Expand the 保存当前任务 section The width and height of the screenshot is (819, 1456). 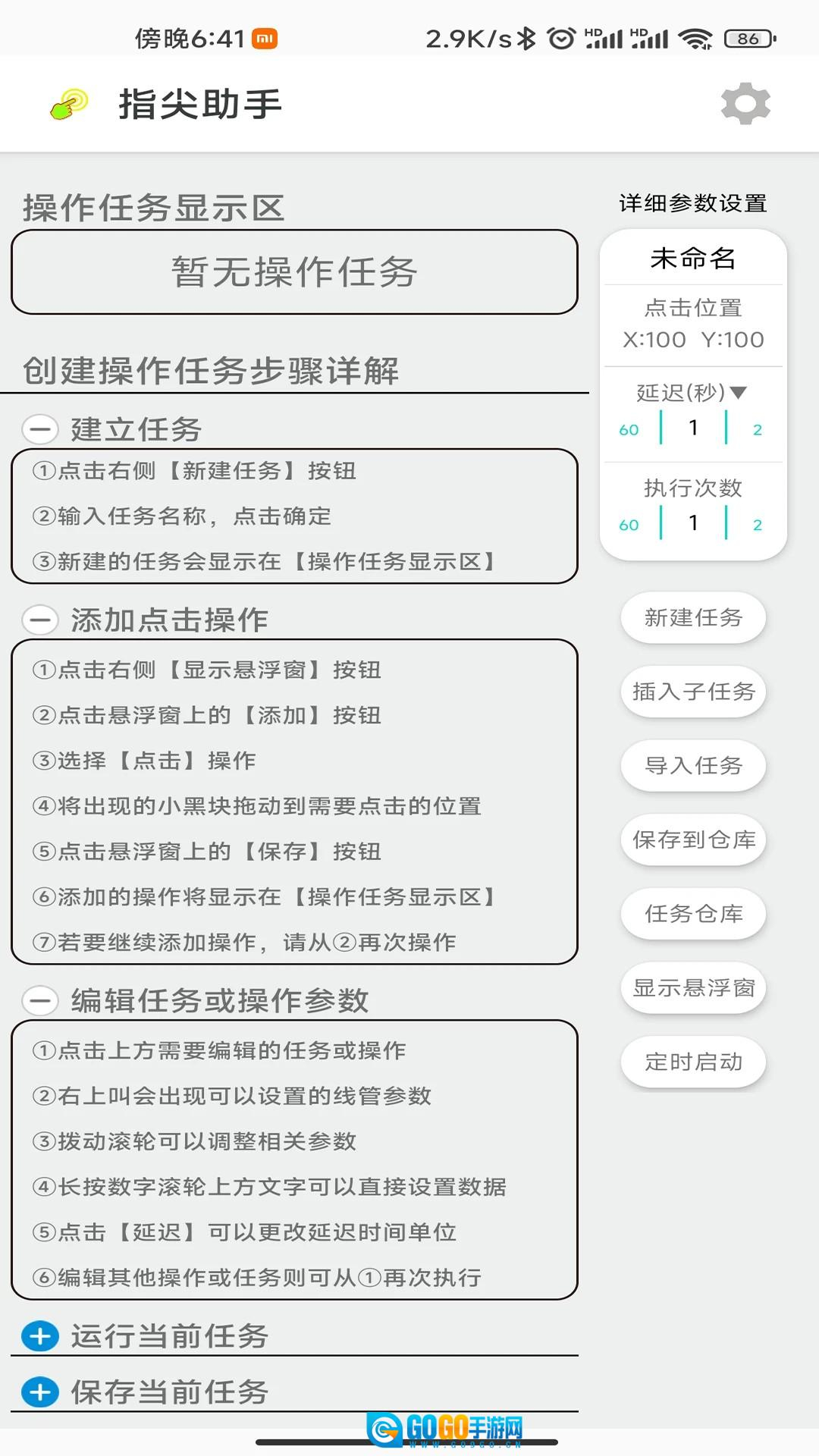click(x=40, y=1392)
